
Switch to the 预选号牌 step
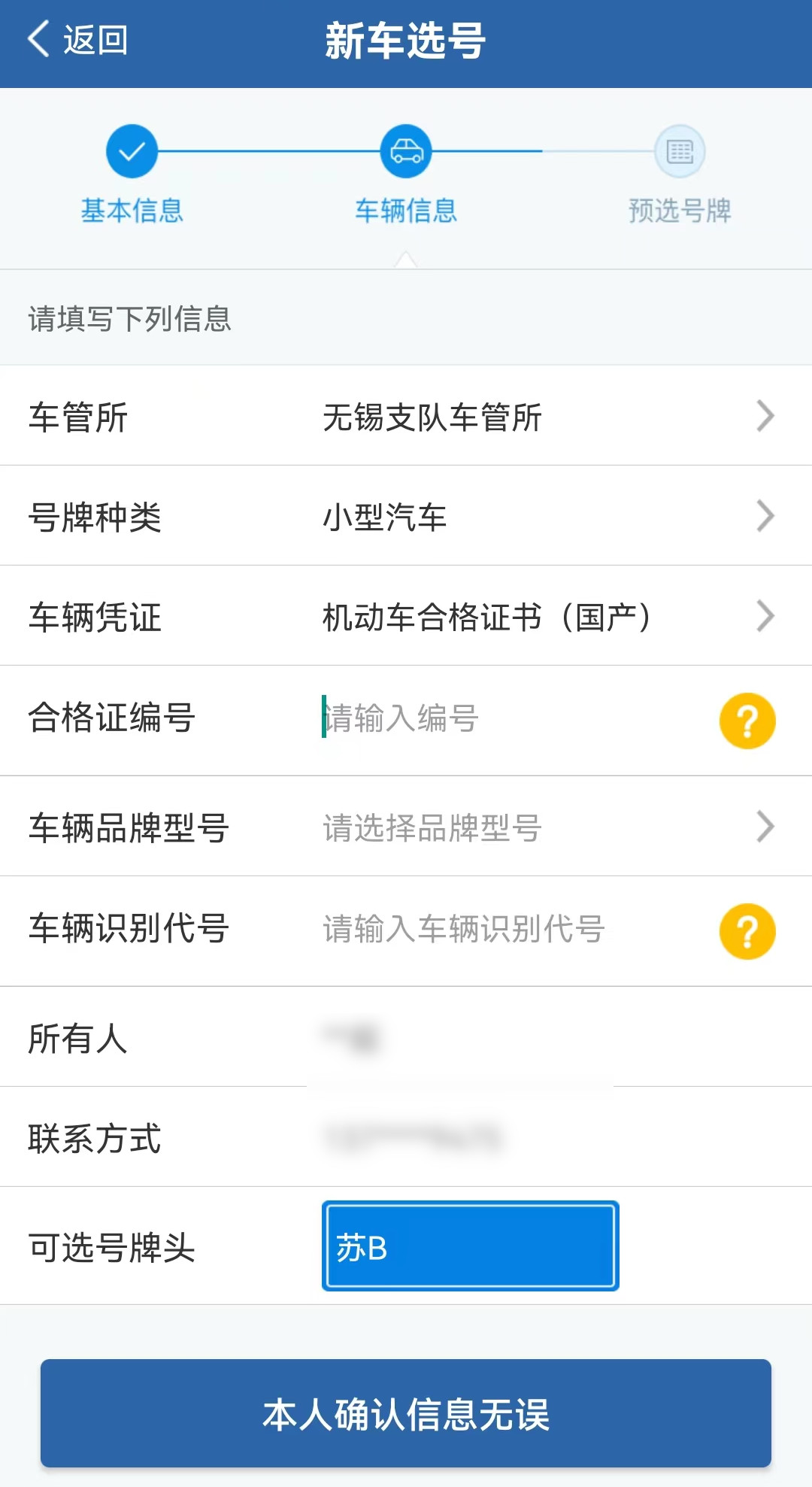679,211
